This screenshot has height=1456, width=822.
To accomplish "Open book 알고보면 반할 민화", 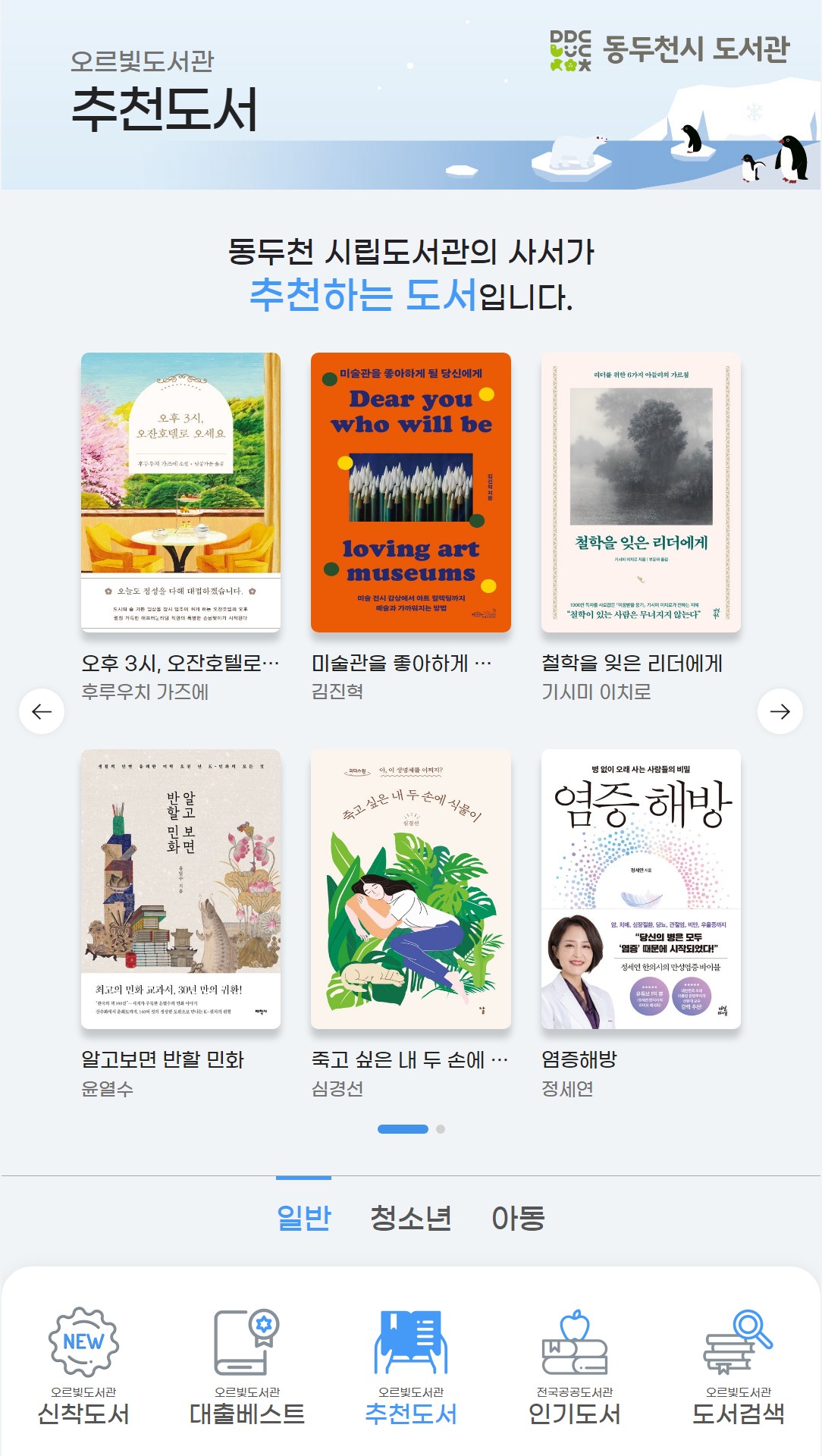I will tap(180, 889).
